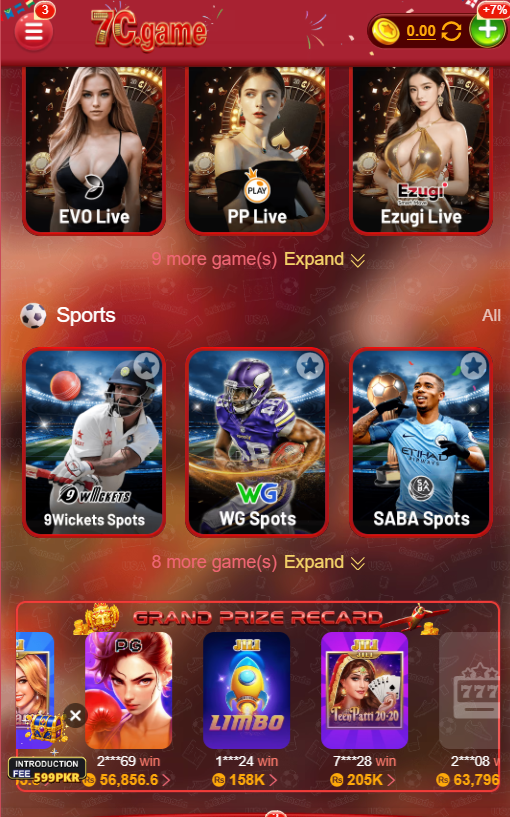The height and width of the screenshot is (817, 510).
Task: Open the Ezugi Live game card
Action: point(421,150)
